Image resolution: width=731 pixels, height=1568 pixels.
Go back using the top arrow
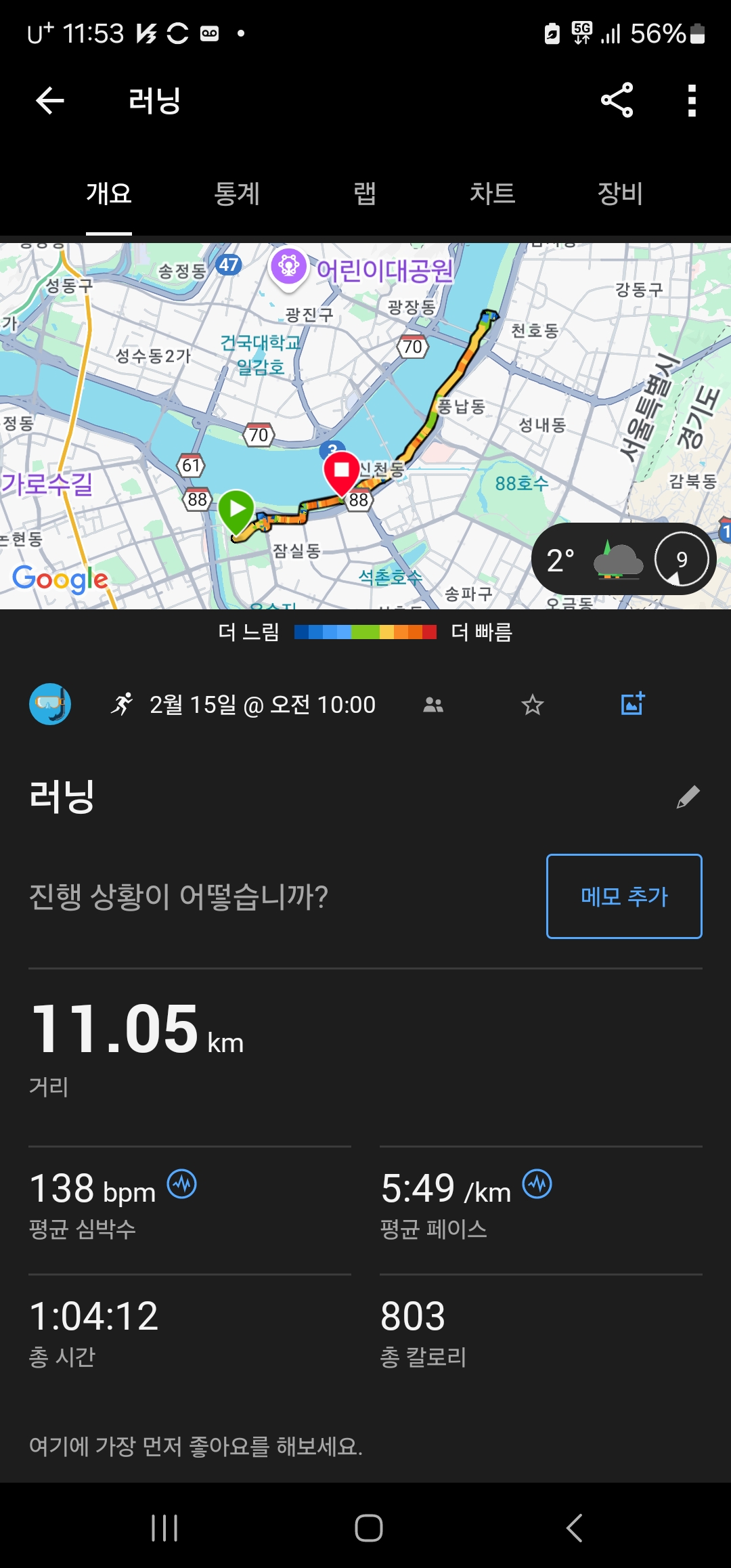[49, 101]
